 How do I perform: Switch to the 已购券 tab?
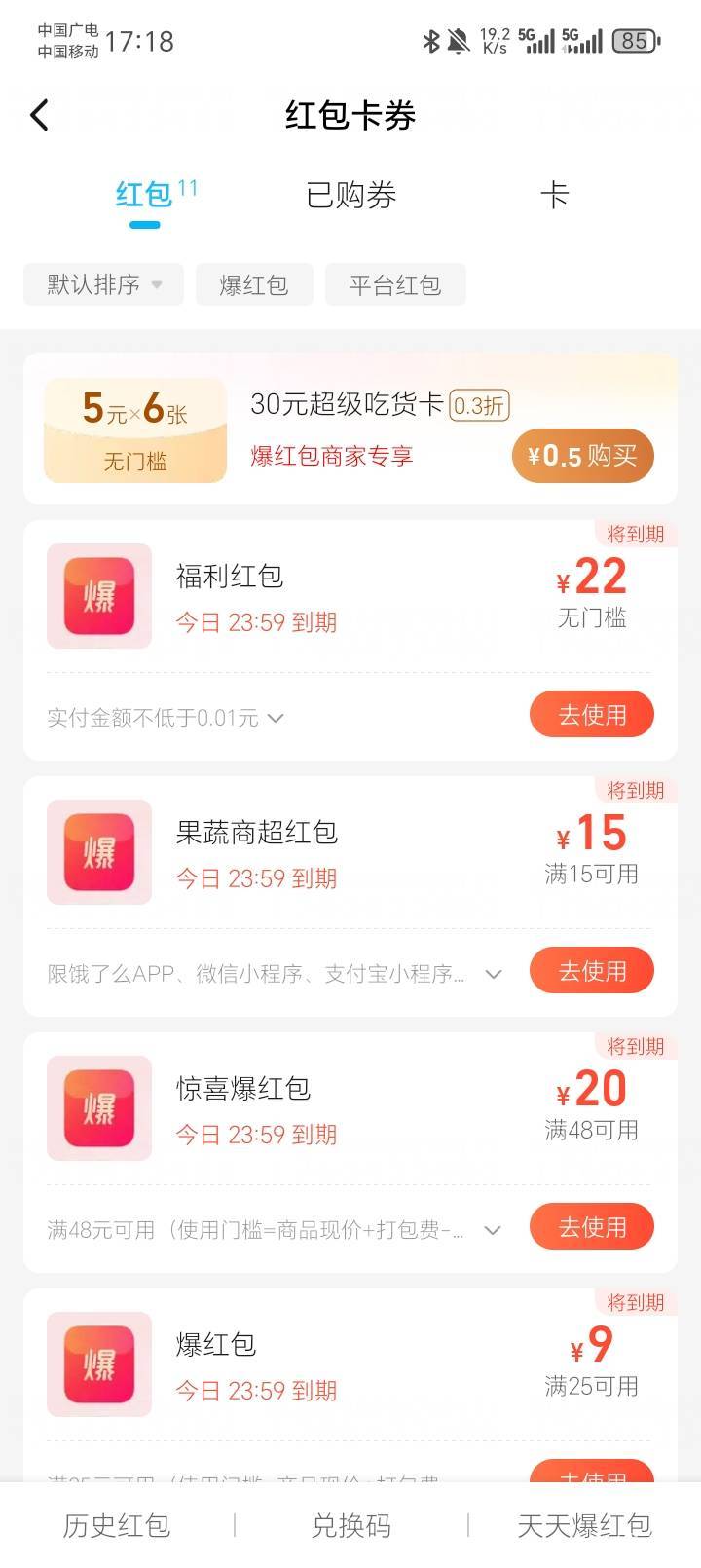click(x=350, y=196)
